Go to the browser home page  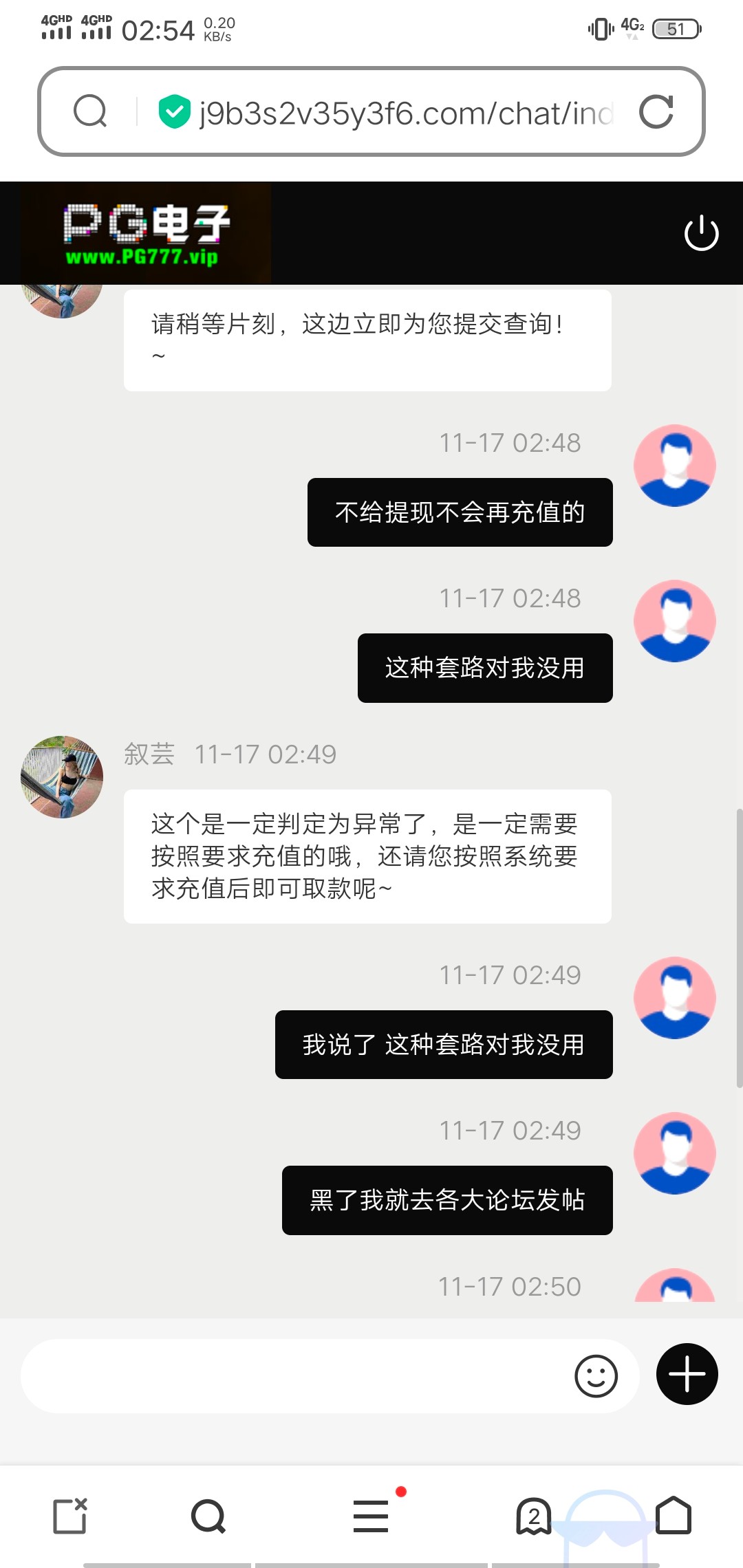click(x=673, y=1515)
